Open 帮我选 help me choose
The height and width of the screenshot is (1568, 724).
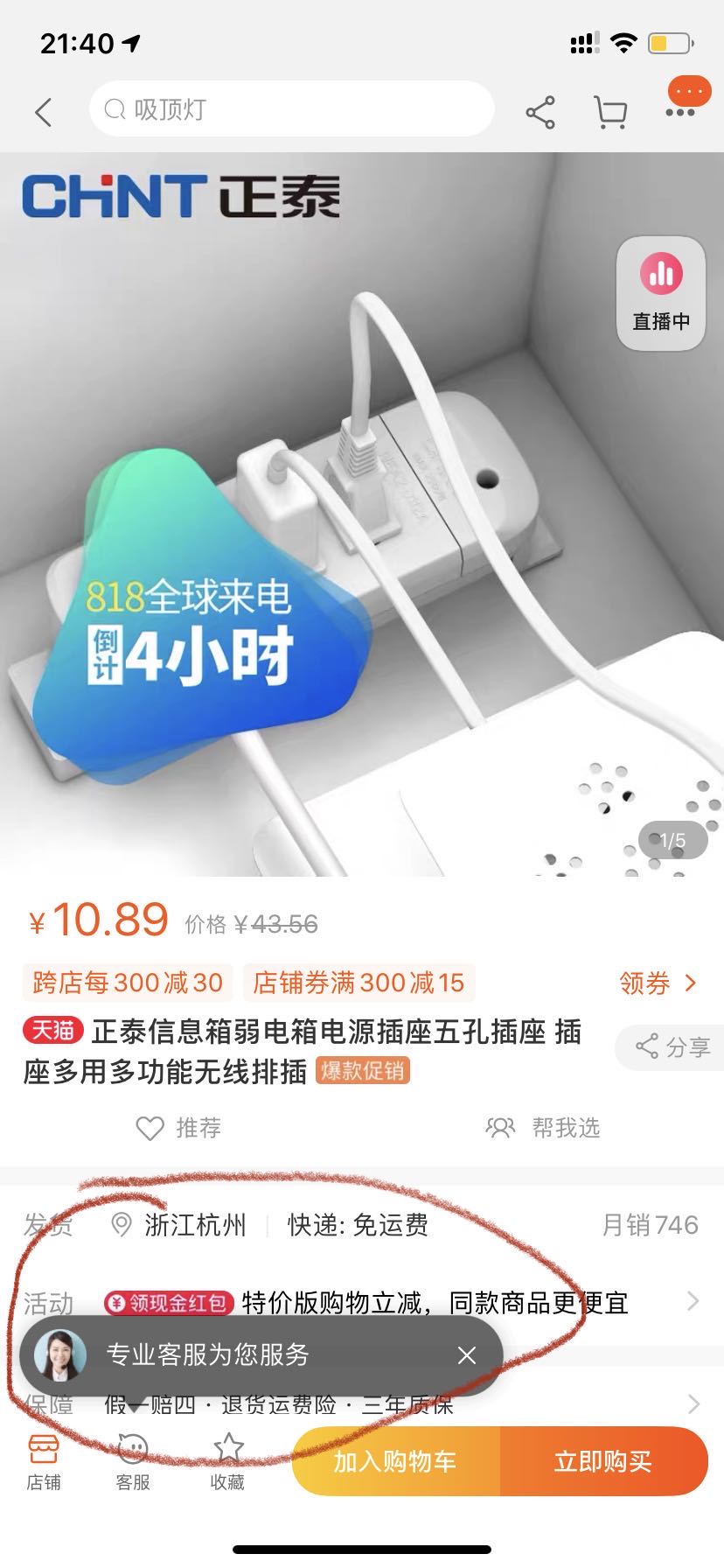pyautogui.click(x=543, y=1128)
